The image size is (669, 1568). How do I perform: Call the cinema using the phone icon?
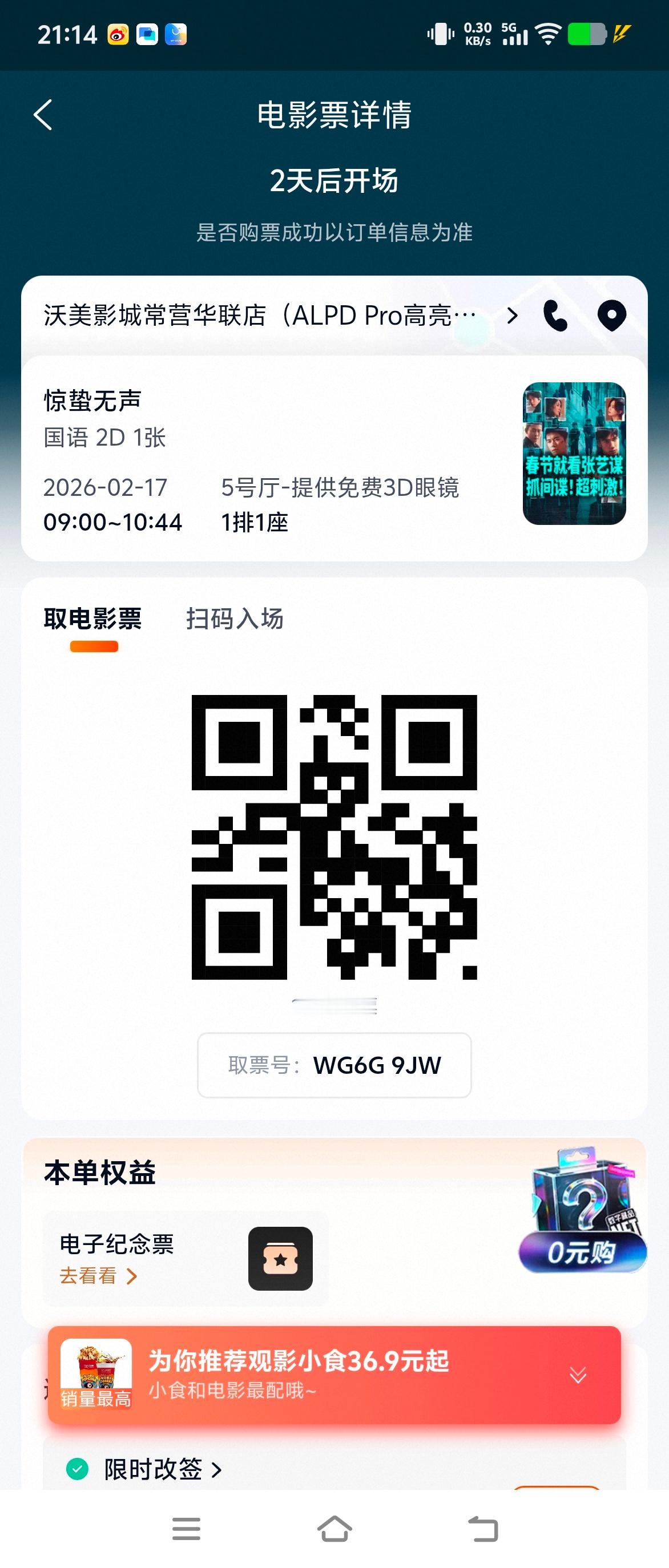tap(556, 316)
